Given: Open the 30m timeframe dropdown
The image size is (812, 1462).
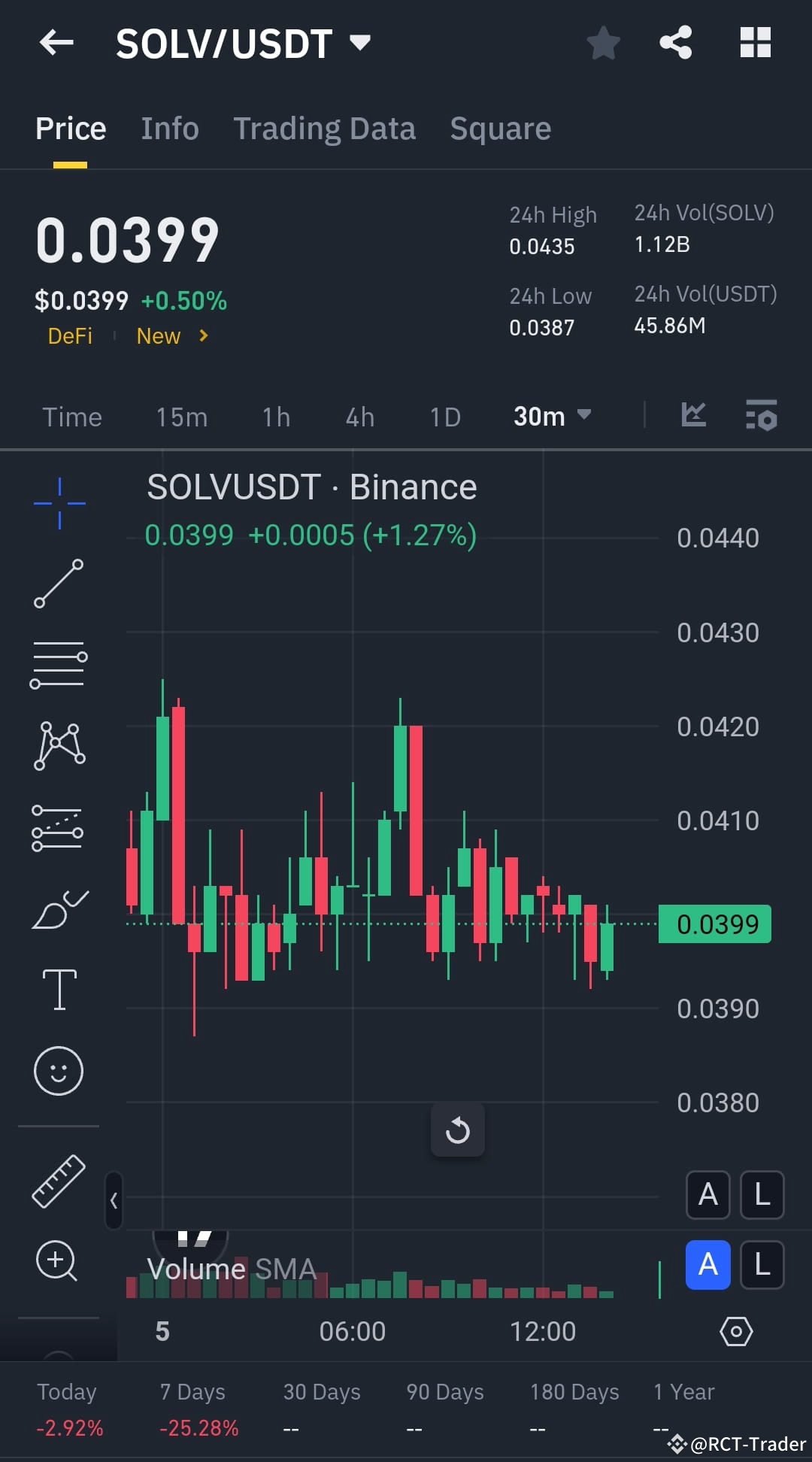Looking at the screenshot, I should click(x=553, y=417).
